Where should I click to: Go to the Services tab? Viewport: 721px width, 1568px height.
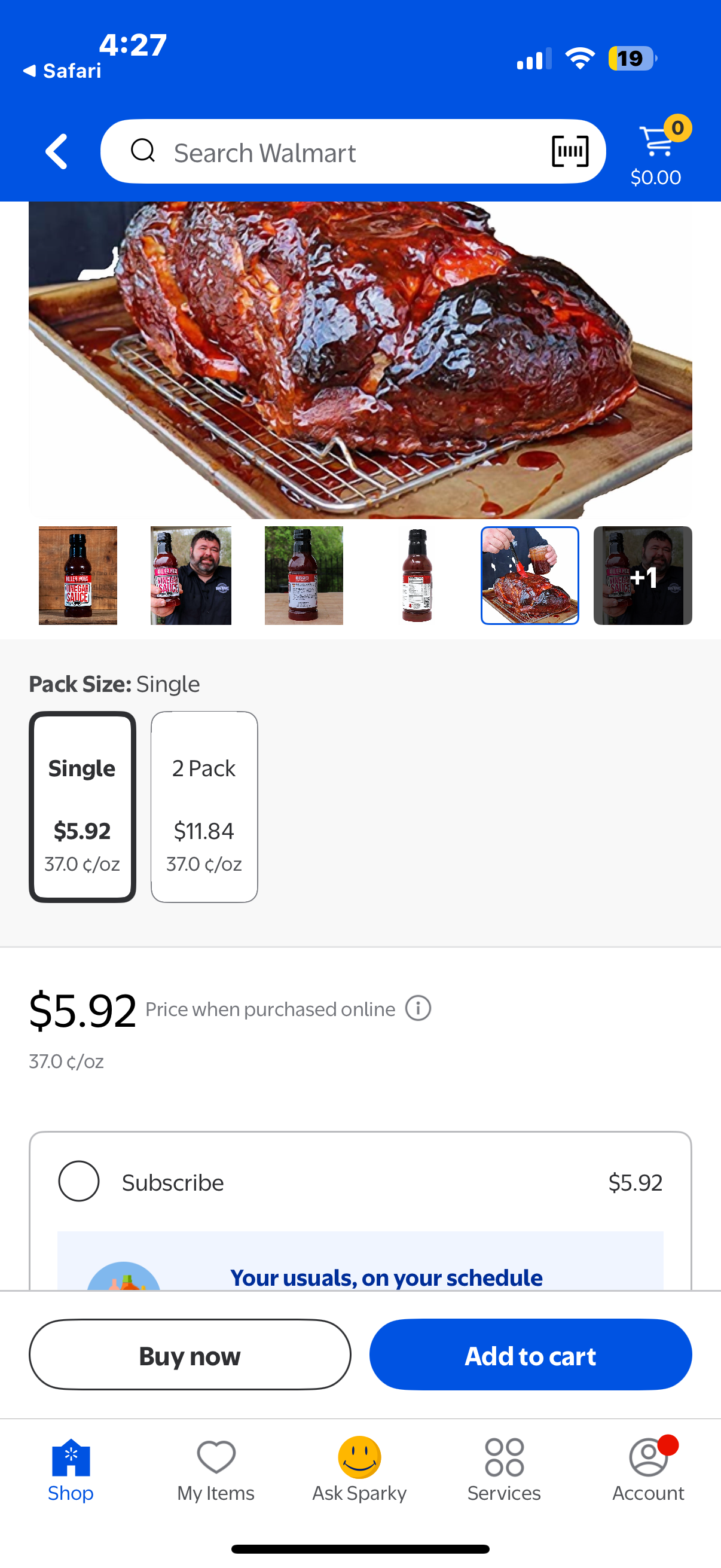click(x=504, y=1468)
